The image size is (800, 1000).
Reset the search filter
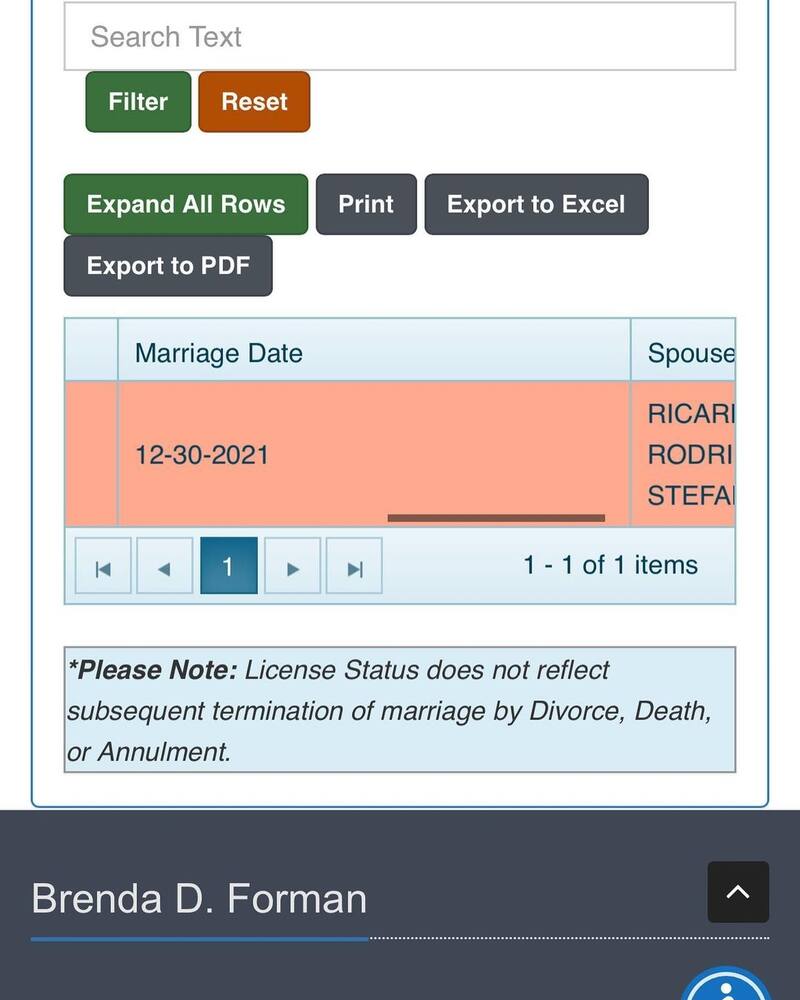pos(254,102)
